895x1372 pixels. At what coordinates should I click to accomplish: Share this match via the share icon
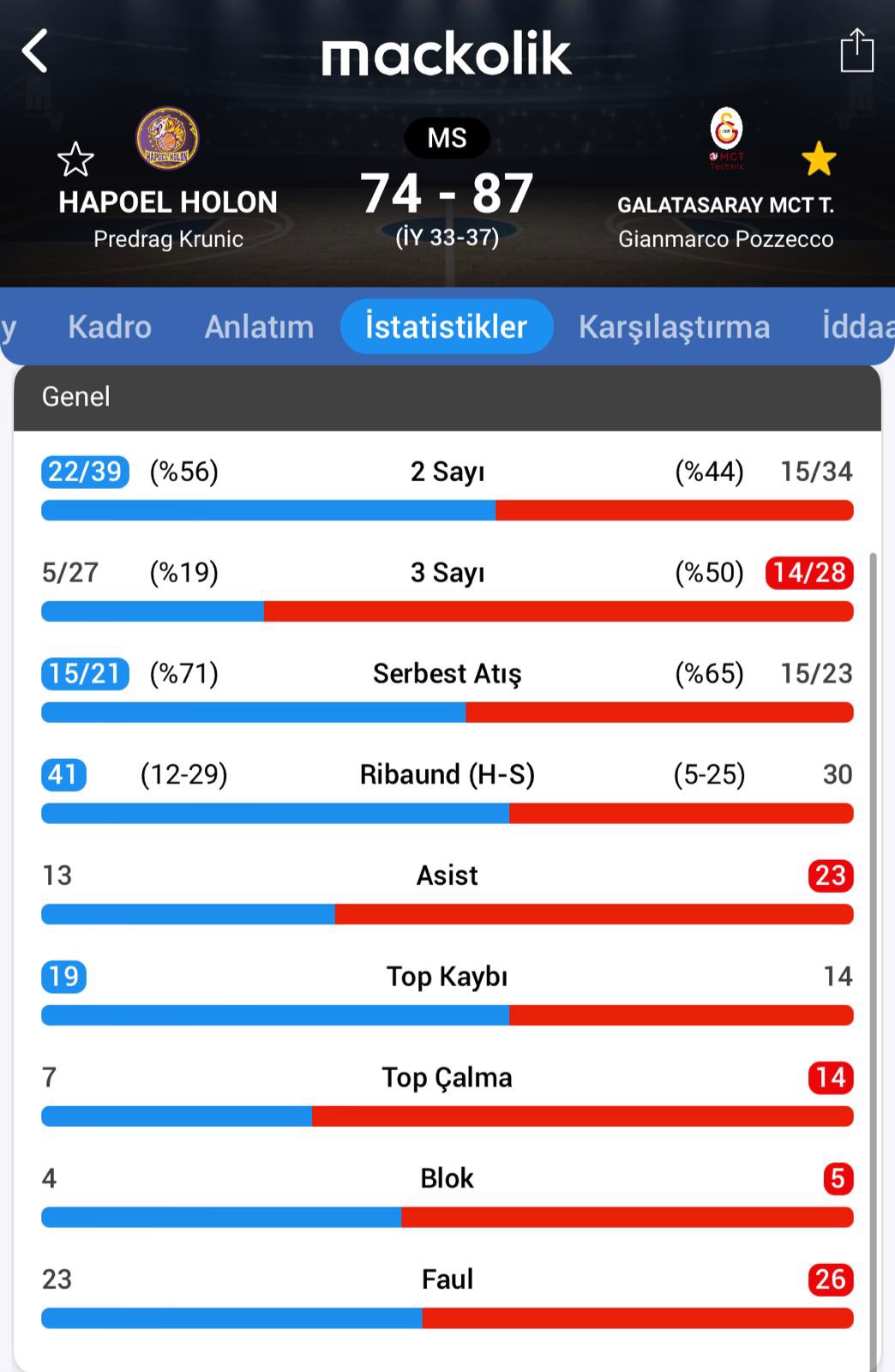pos(856,51)
